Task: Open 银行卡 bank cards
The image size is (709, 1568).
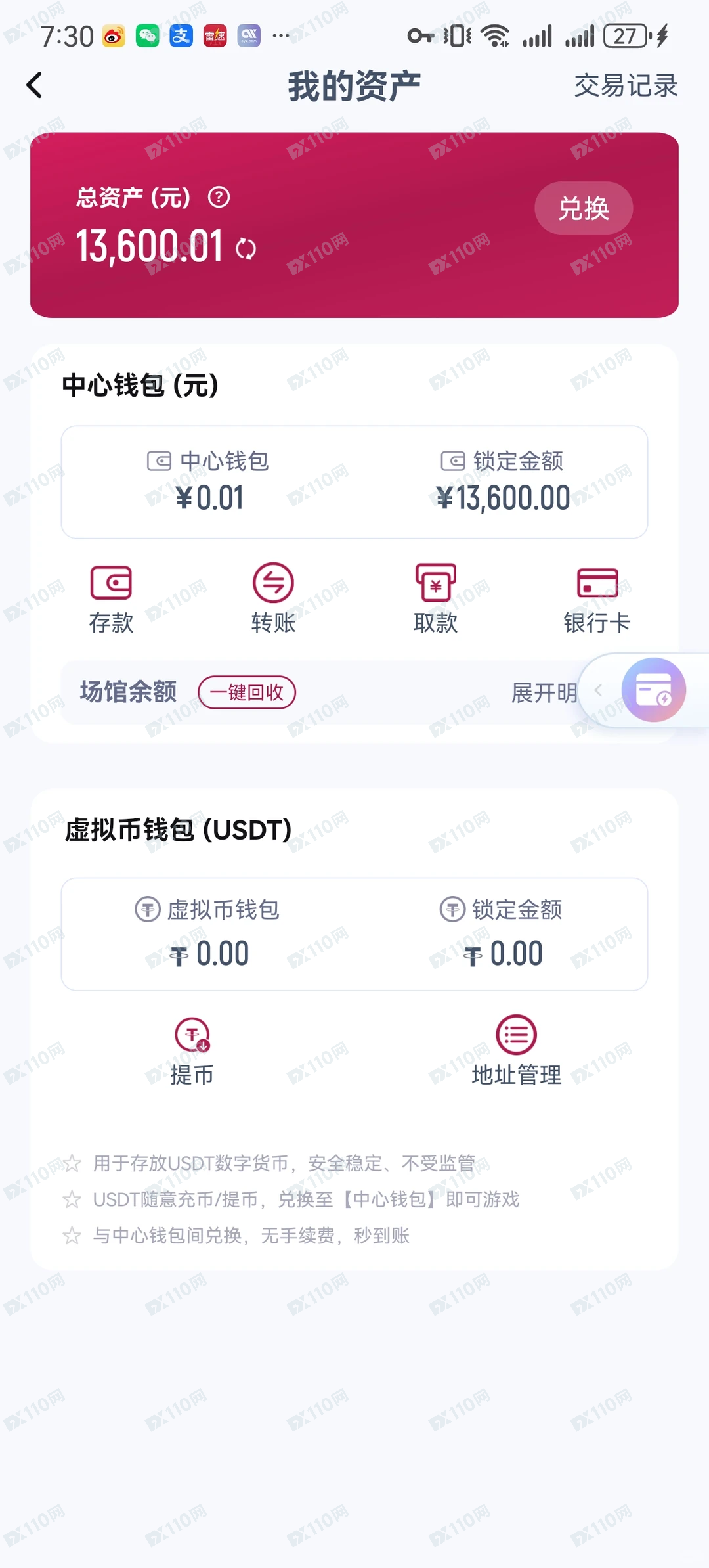Action: 596,597
